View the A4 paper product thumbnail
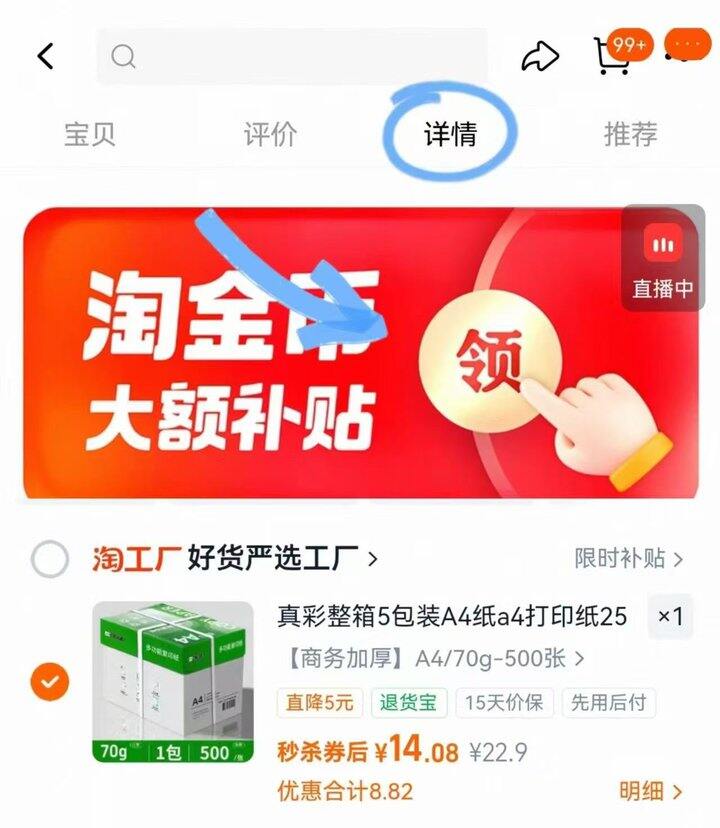Image resolution: width=720 pixels, height=828 pixels. pyautogui.click(x=172, y=679)
